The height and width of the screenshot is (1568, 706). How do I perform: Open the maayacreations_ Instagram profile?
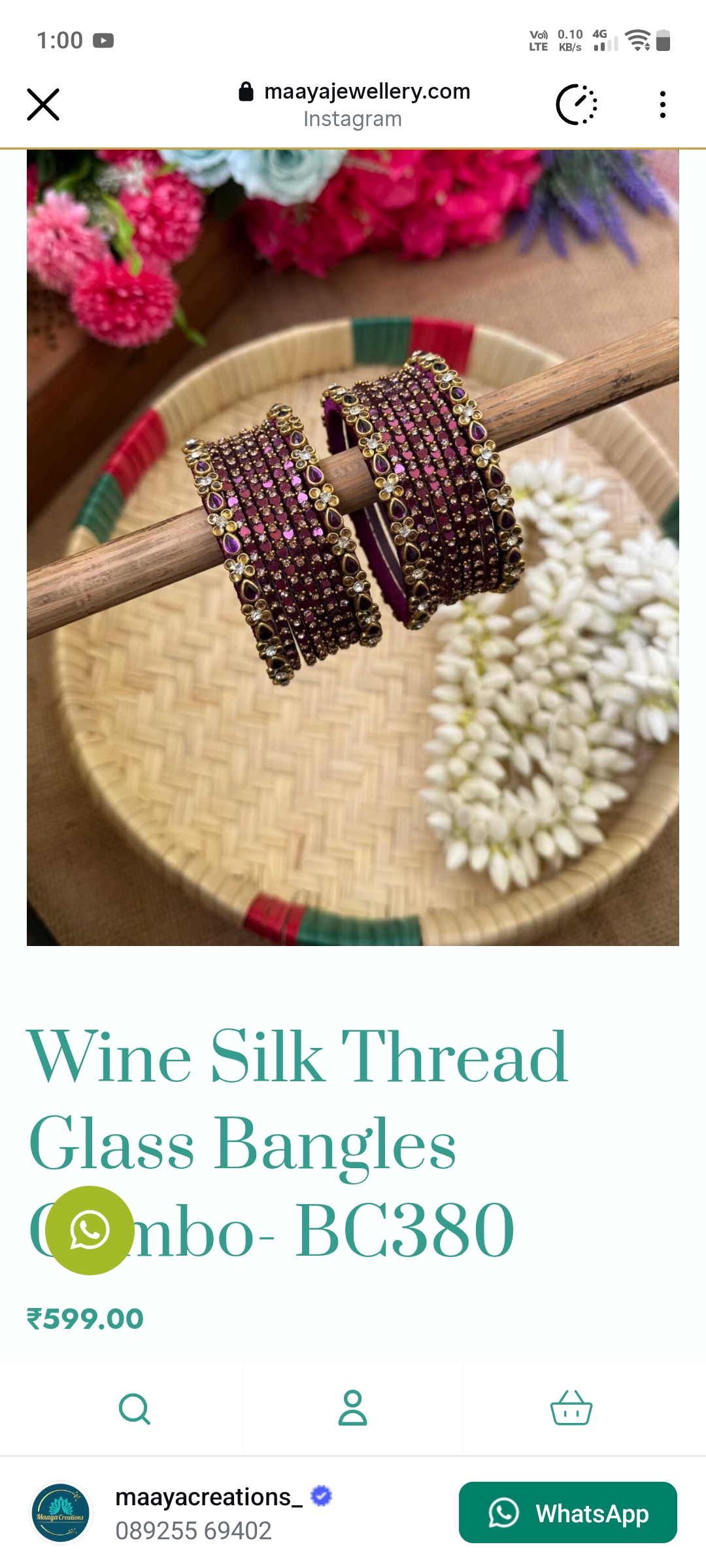click(x=209, y=1497)
